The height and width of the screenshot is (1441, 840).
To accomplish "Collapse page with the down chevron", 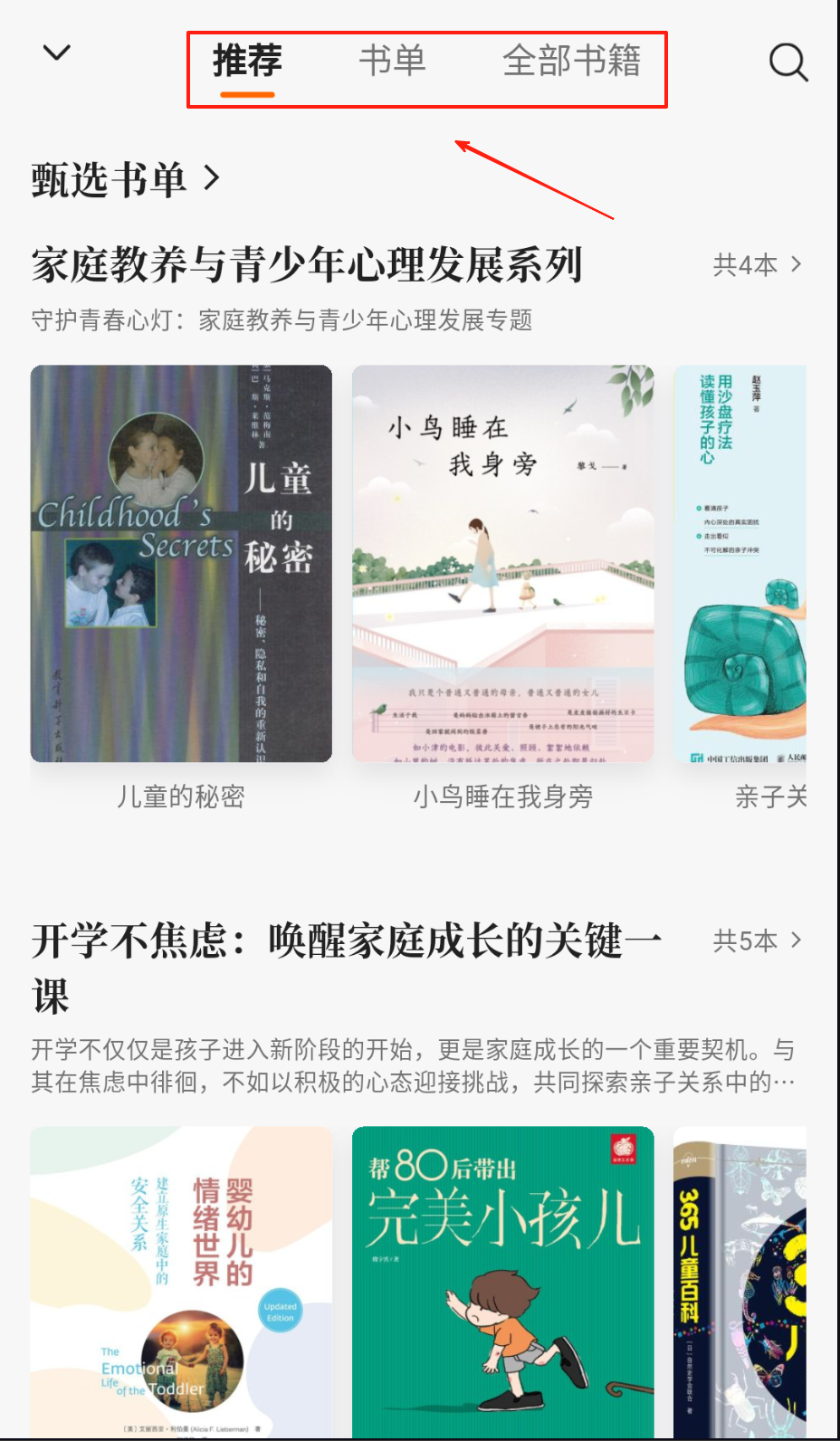I will point(57,53).
